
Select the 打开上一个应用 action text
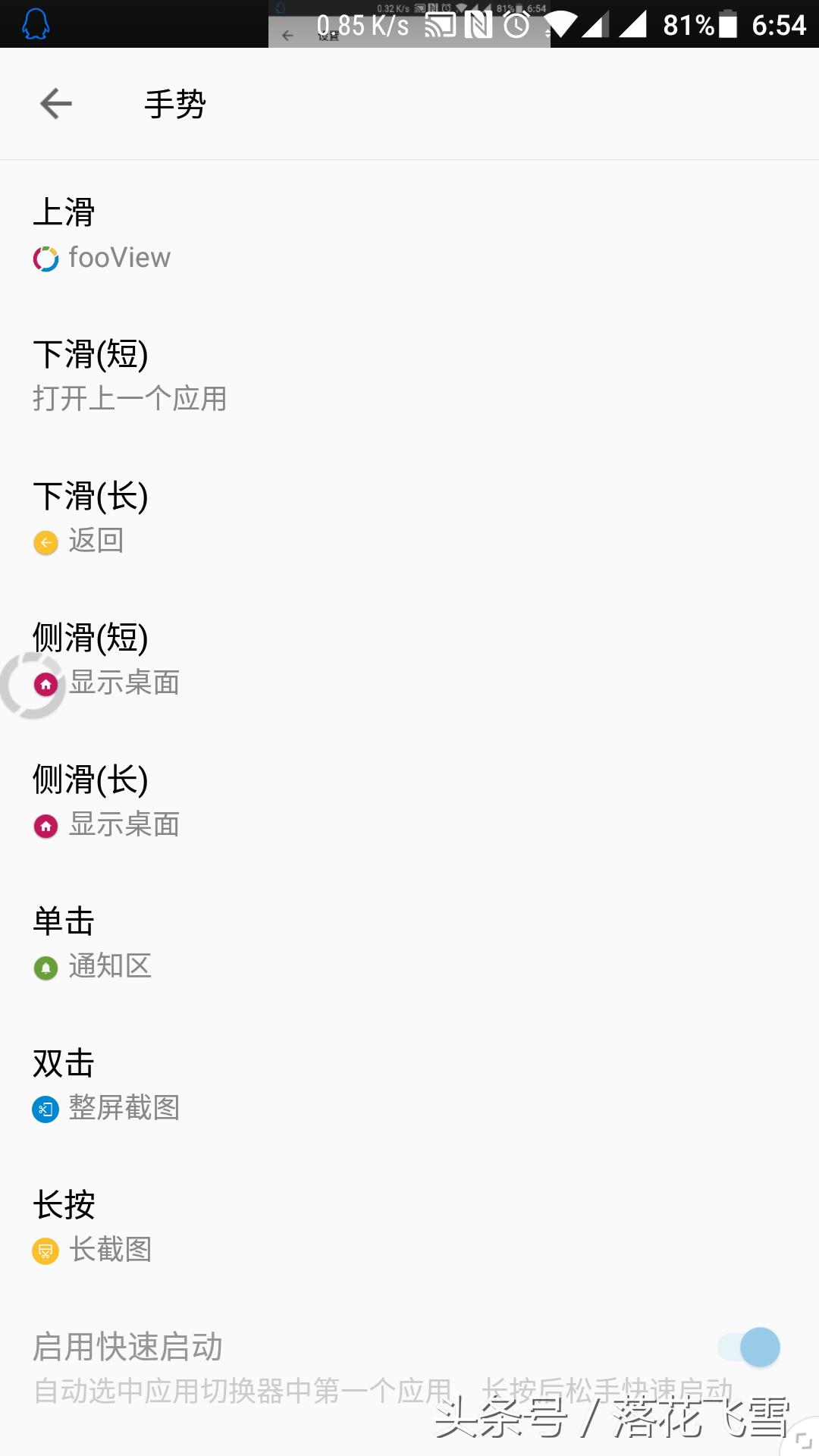tap(130, 400)
